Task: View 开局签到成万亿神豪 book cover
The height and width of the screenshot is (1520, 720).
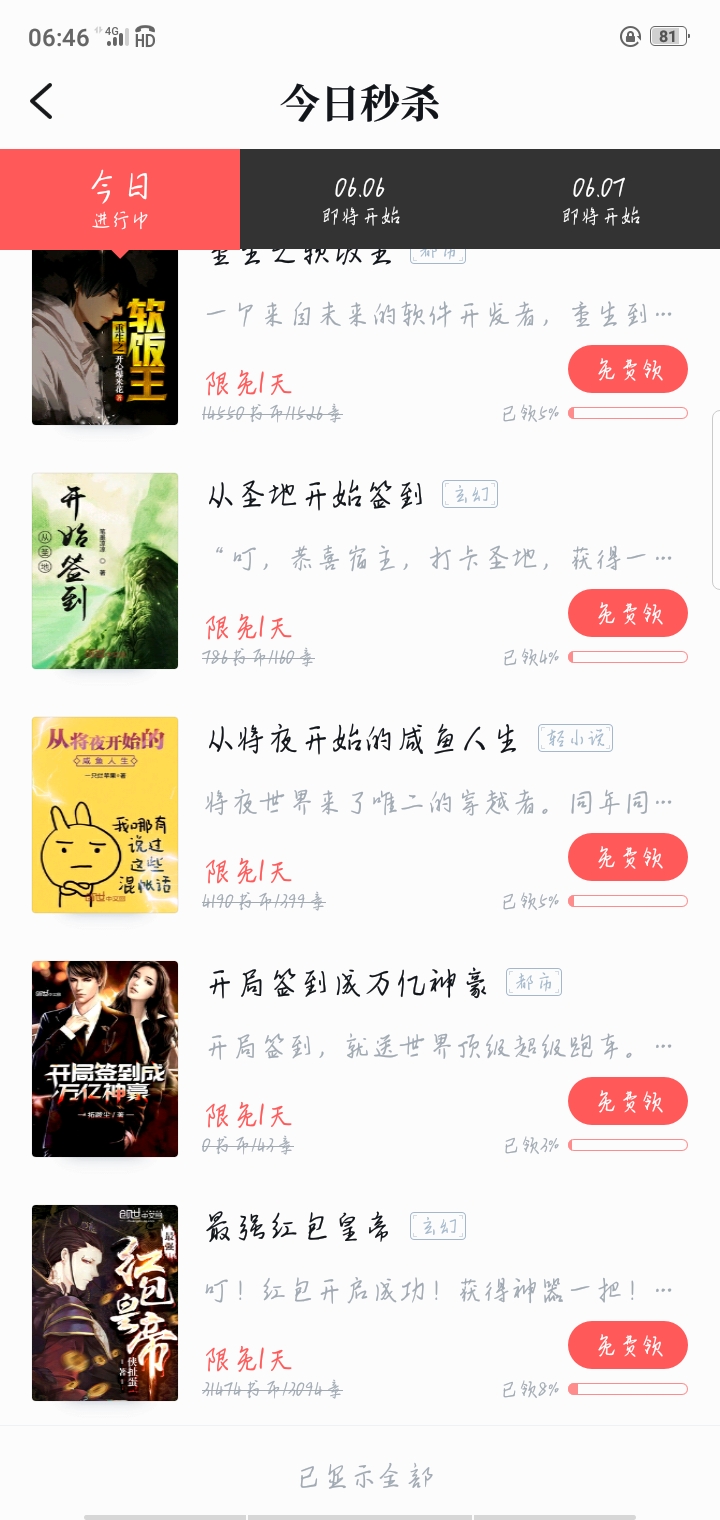Action: 105,1059
